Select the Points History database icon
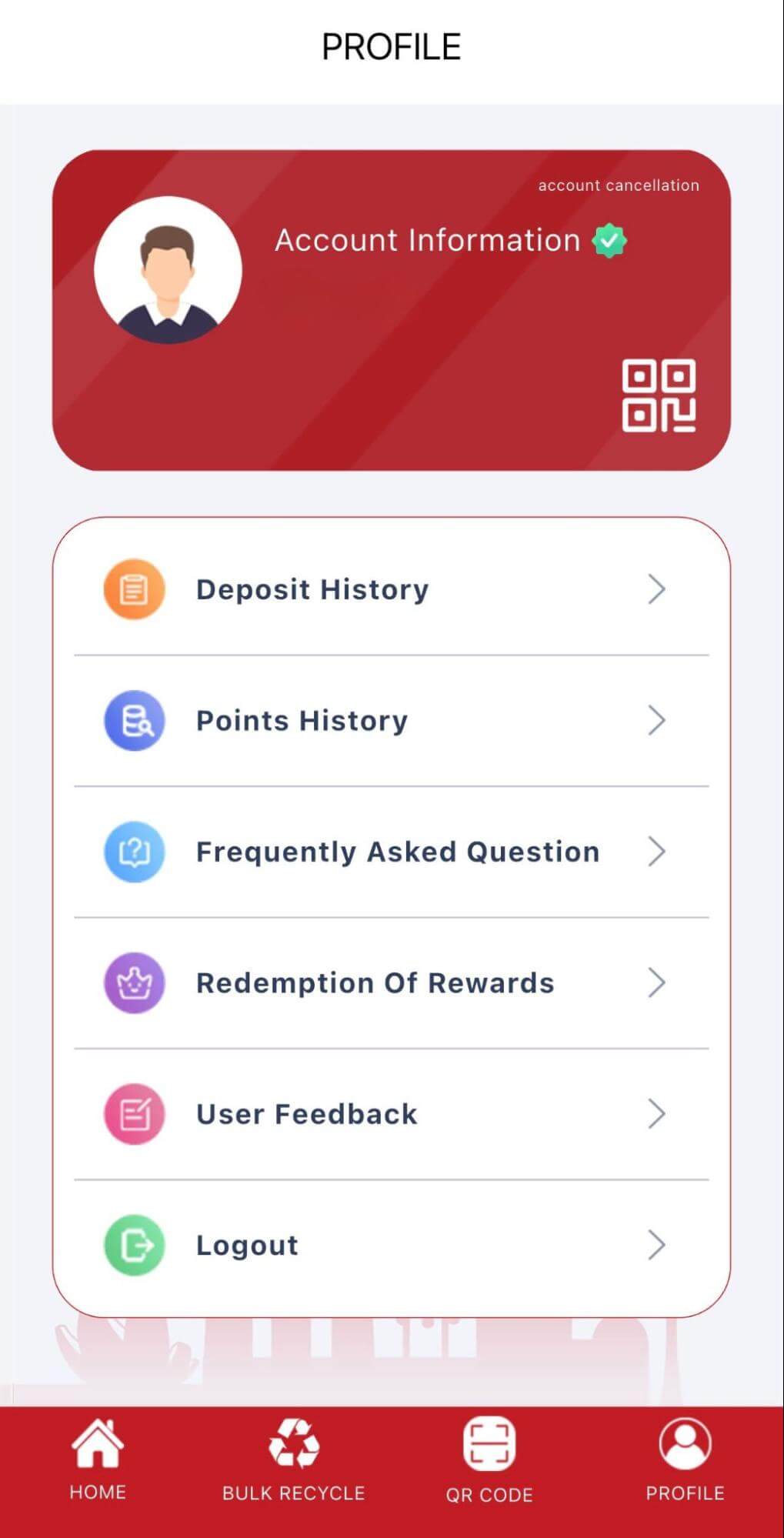Image resolution: width=784 pixels, height=1538 pixels. 133,721
